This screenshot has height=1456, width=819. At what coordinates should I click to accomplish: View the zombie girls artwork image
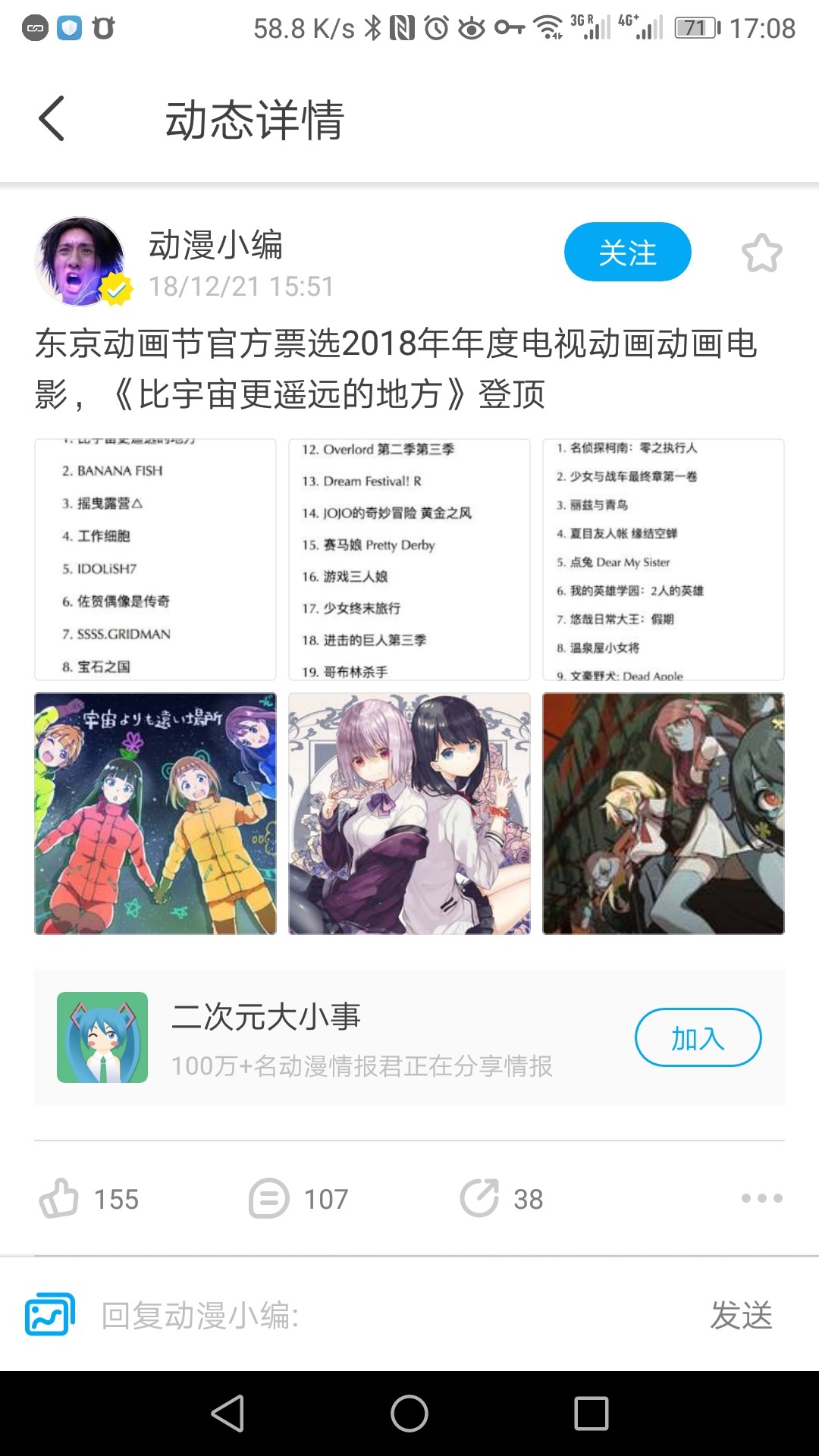coord(663,813)
